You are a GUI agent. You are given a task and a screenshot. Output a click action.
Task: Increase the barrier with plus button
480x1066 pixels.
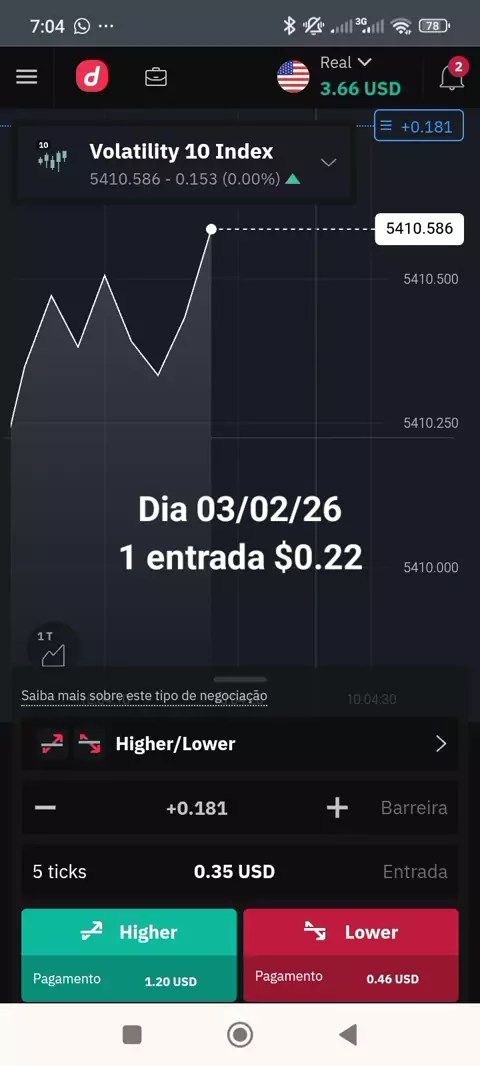coord(337,808)
